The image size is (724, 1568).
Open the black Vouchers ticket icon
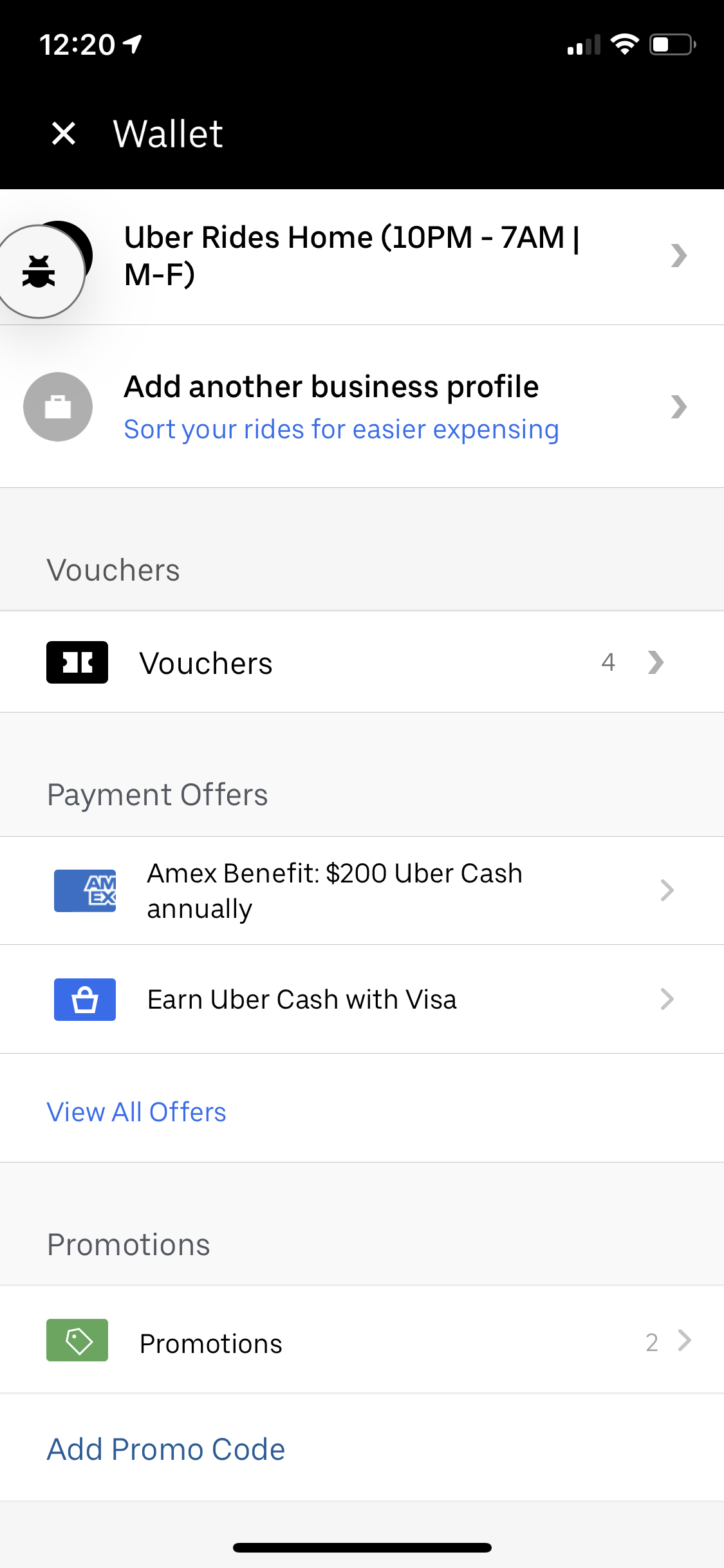click(77, 662)
